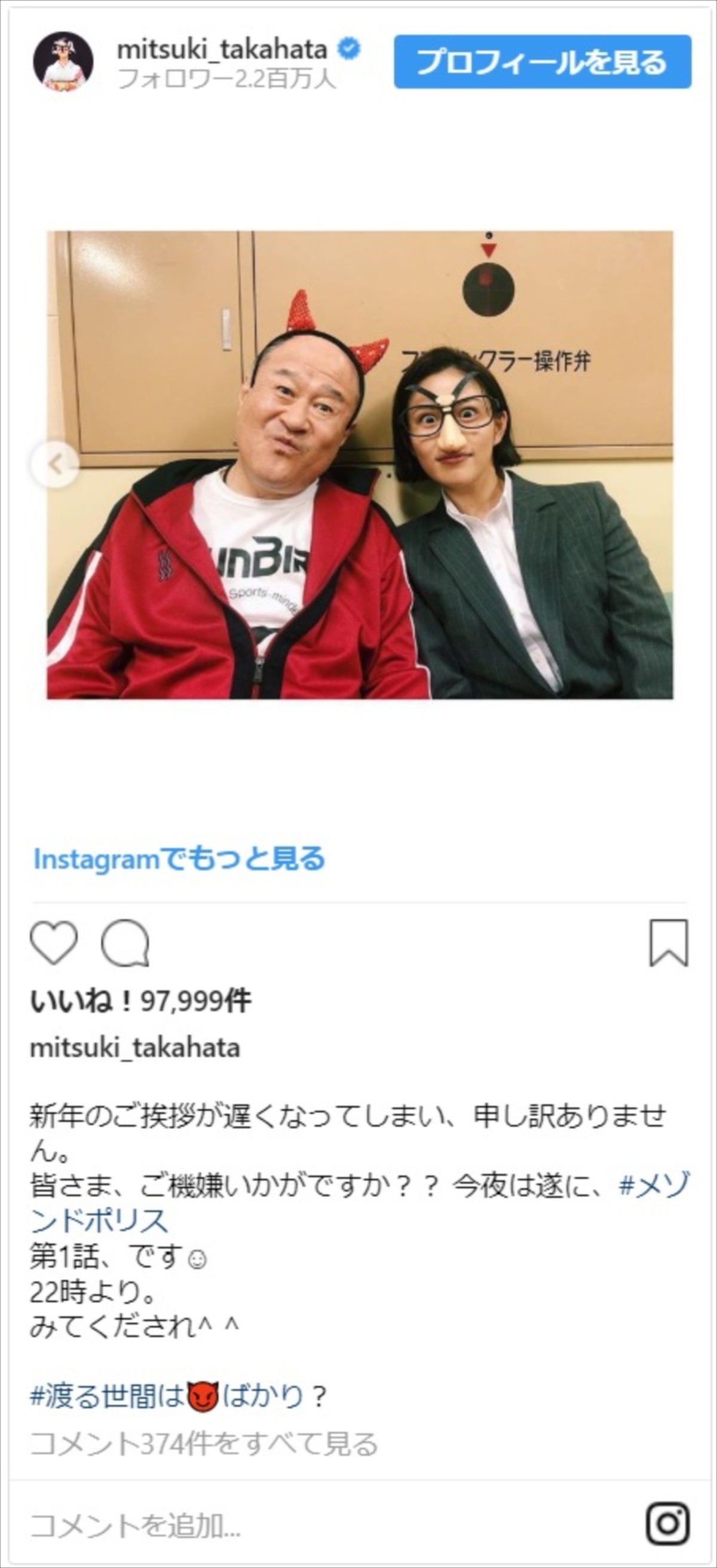Open the Instagram logo icon
This screenshot has height=1568, width=717.
point(667,1524)
